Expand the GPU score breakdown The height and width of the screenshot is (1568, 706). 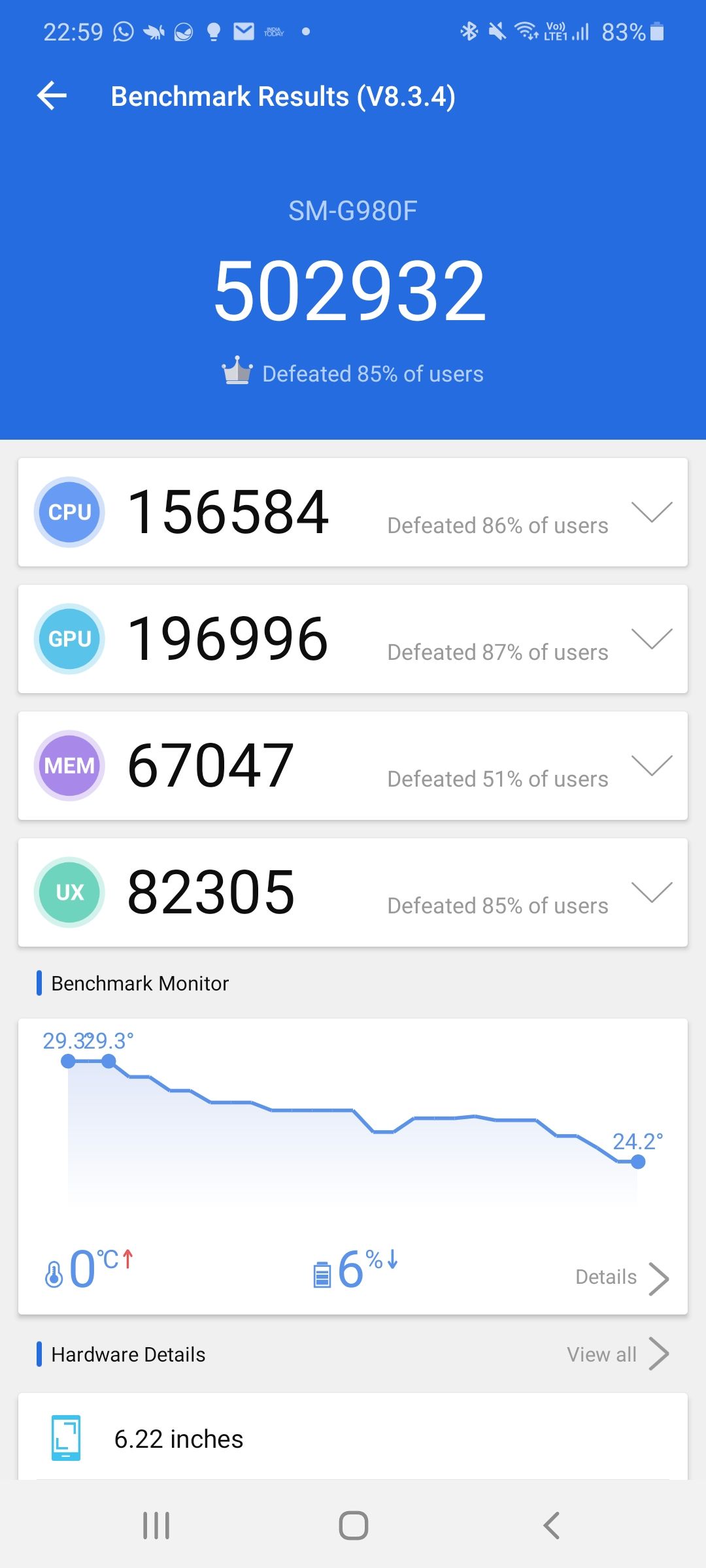(651, 639)
